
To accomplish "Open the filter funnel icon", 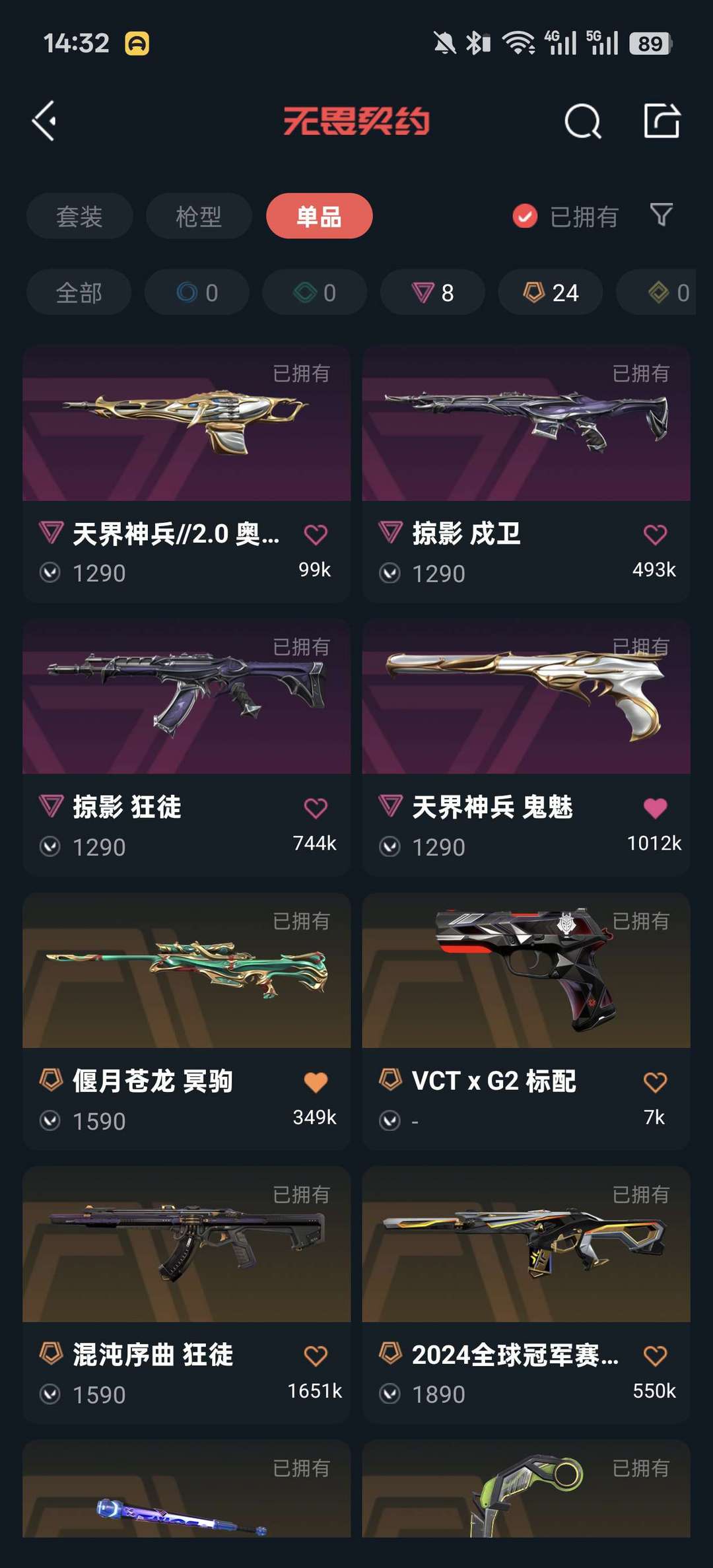I will [661, 215].
